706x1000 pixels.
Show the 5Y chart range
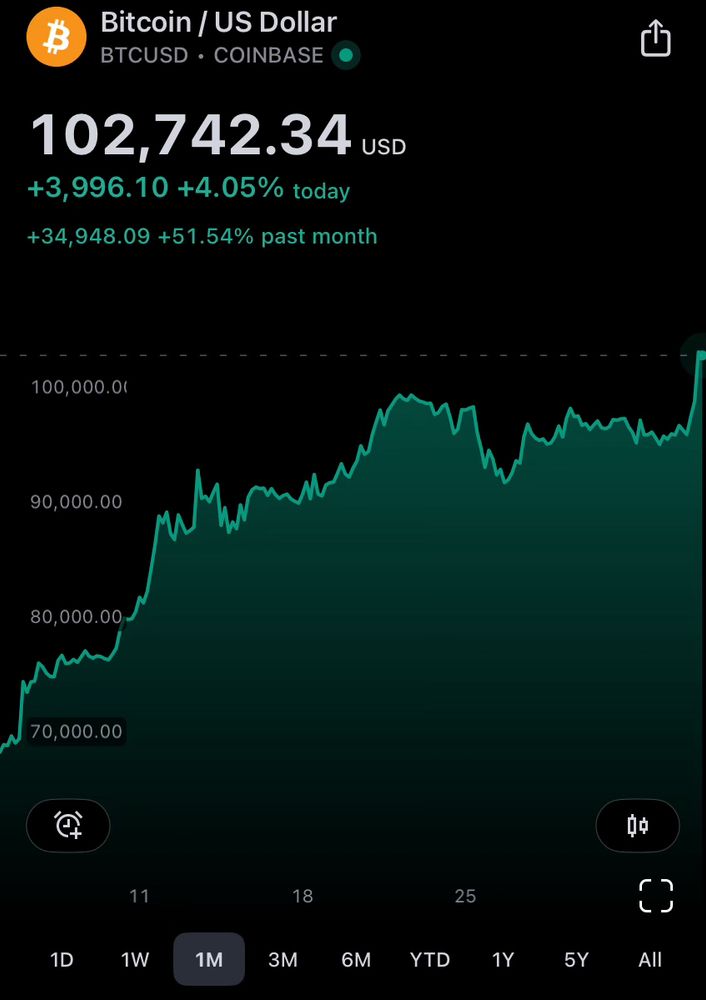[576, 960]
